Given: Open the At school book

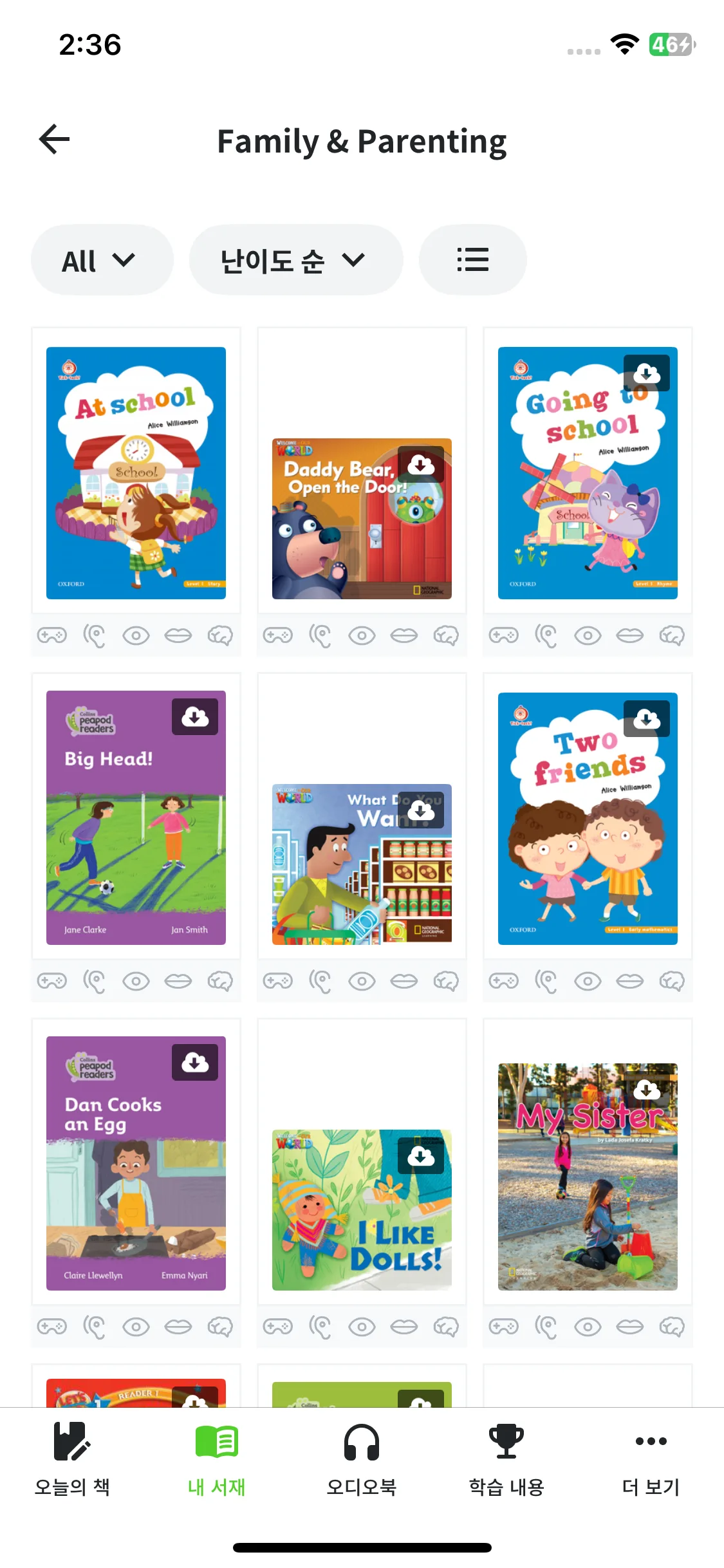Looking at the screenshot, I should (x=136, y=473).
